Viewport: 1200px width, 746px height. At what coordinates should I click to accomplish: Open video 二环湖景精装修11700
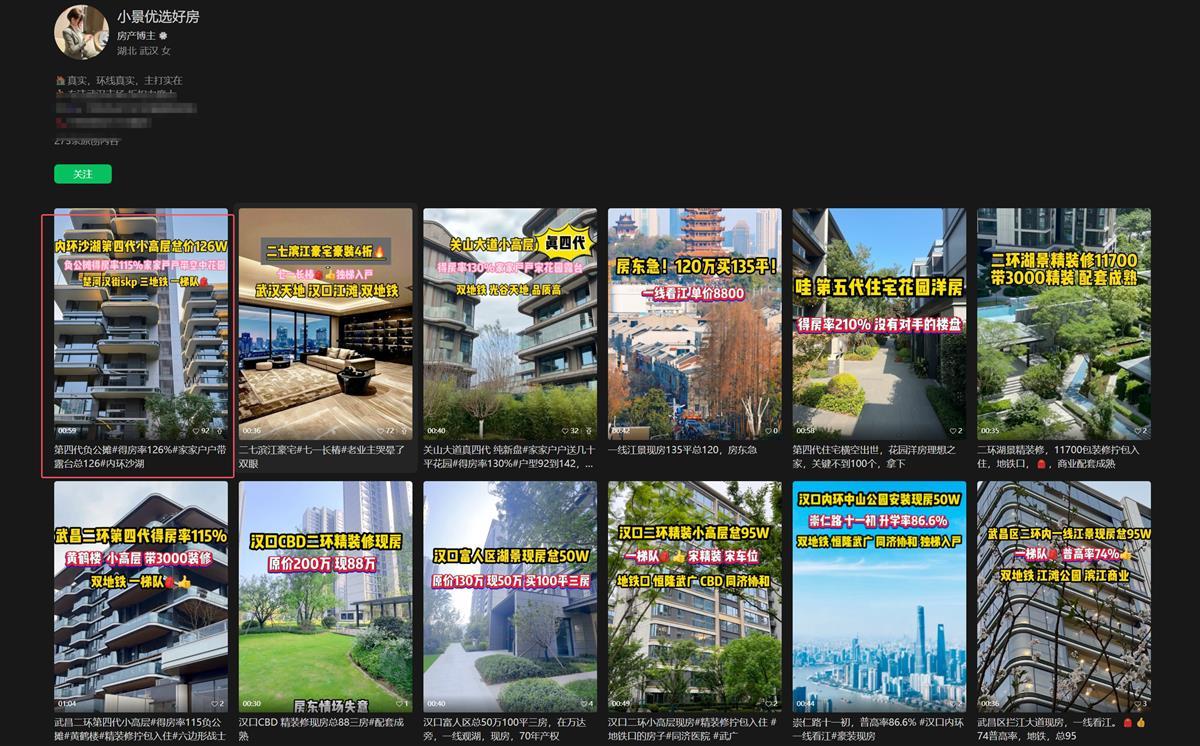coord(1063,324)
